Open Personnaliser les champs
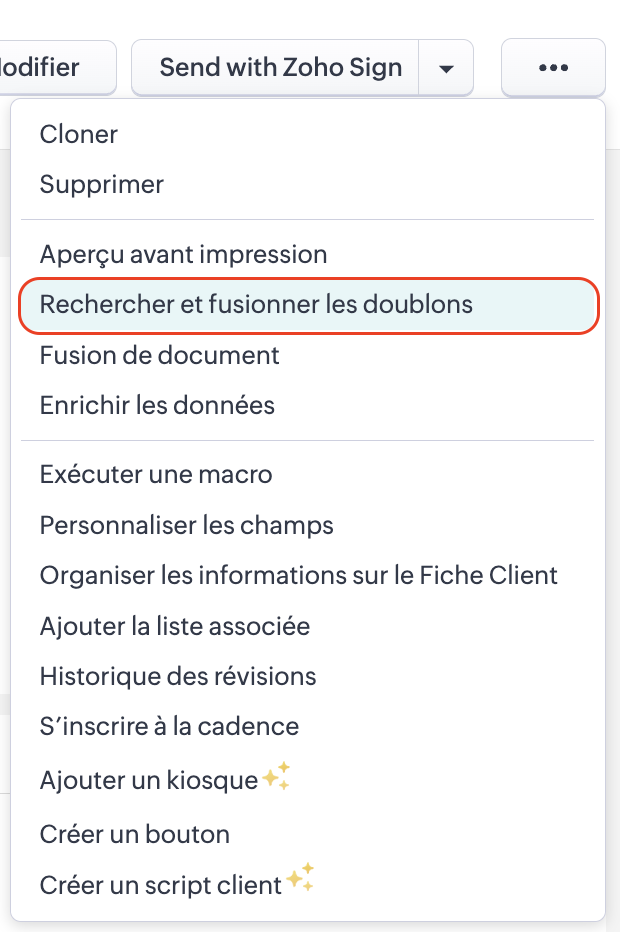 point(186,525)
